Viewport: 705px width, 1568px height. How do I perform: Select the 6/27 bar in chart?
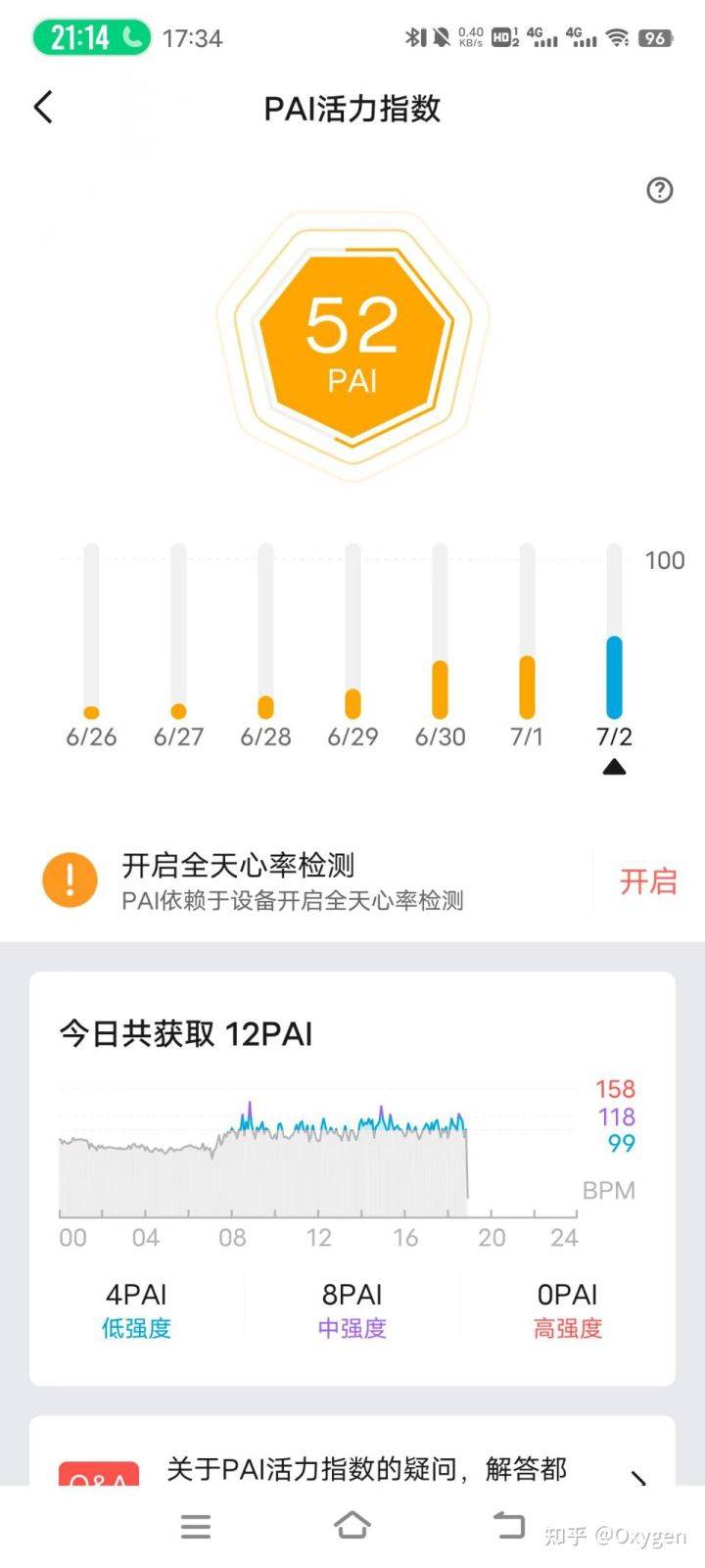[178, 632]
